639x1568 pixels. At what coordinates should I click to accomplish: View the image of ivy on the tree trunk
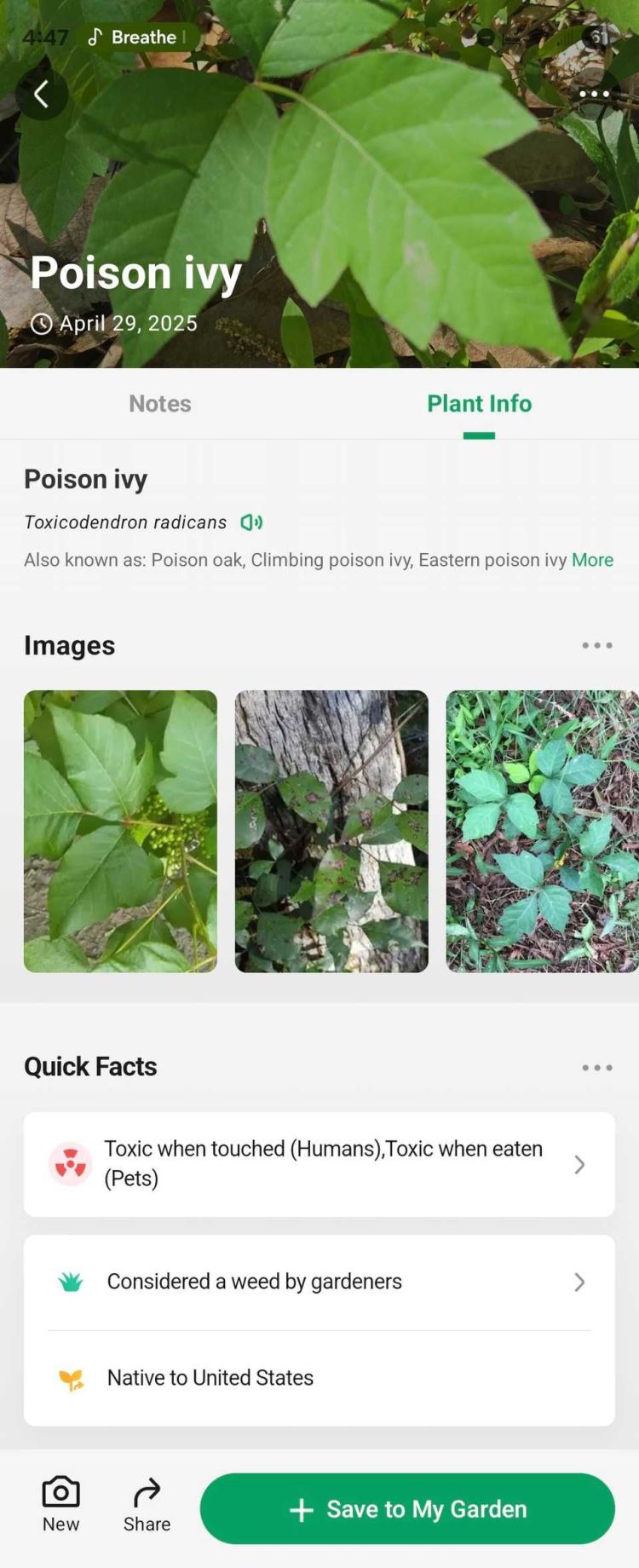point(331,831)
